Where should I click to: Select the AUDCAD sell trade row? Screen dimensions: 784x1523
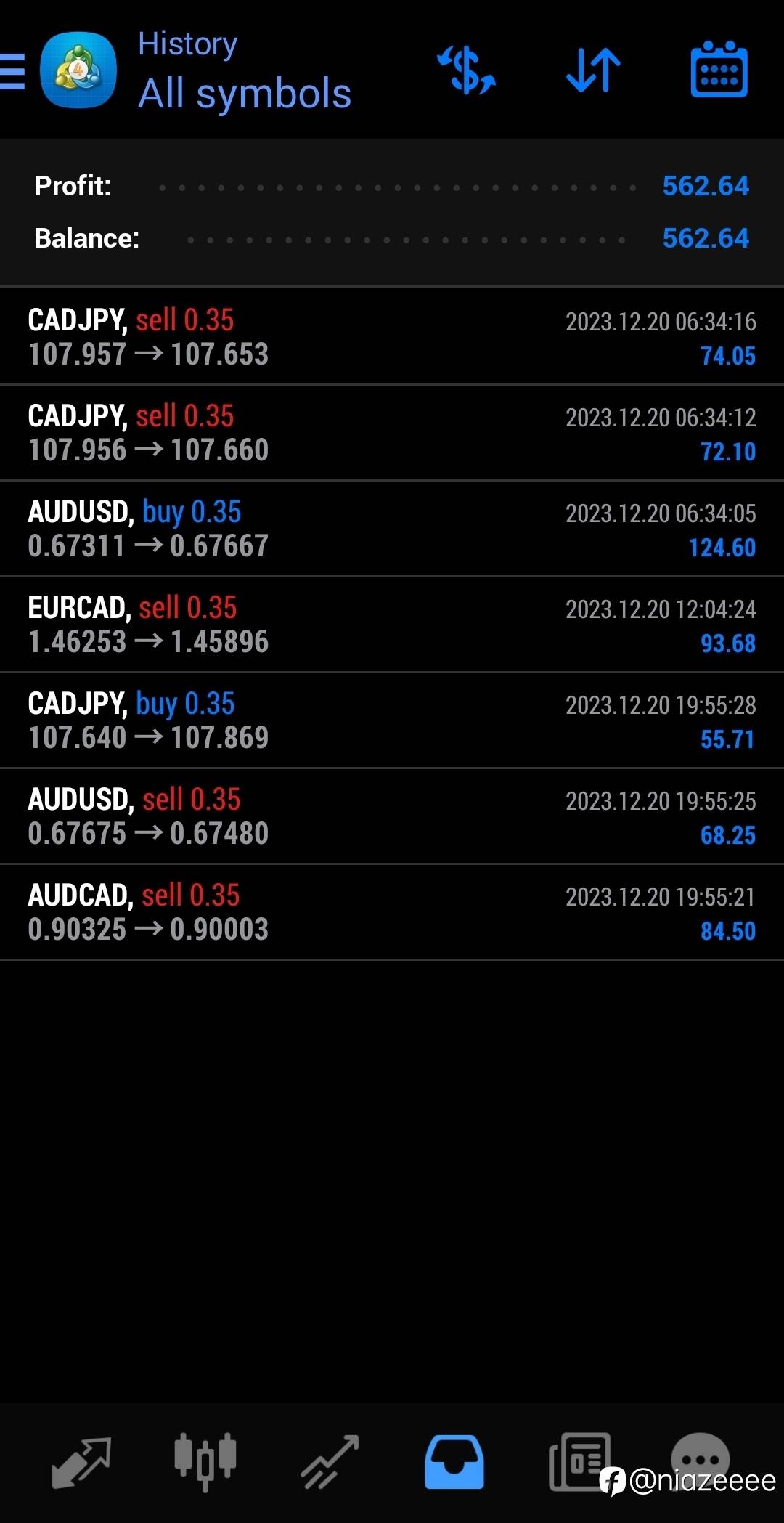point(392,912)
